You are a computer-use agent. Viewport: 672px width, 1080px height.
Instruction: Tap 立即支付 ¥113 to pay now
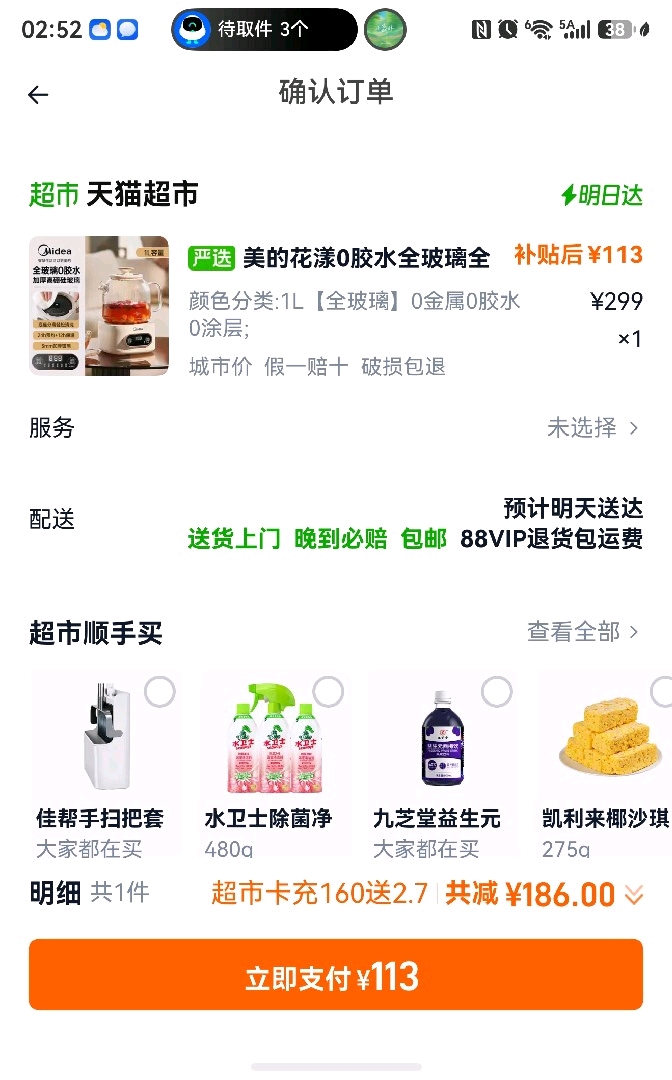coord(336,975)
